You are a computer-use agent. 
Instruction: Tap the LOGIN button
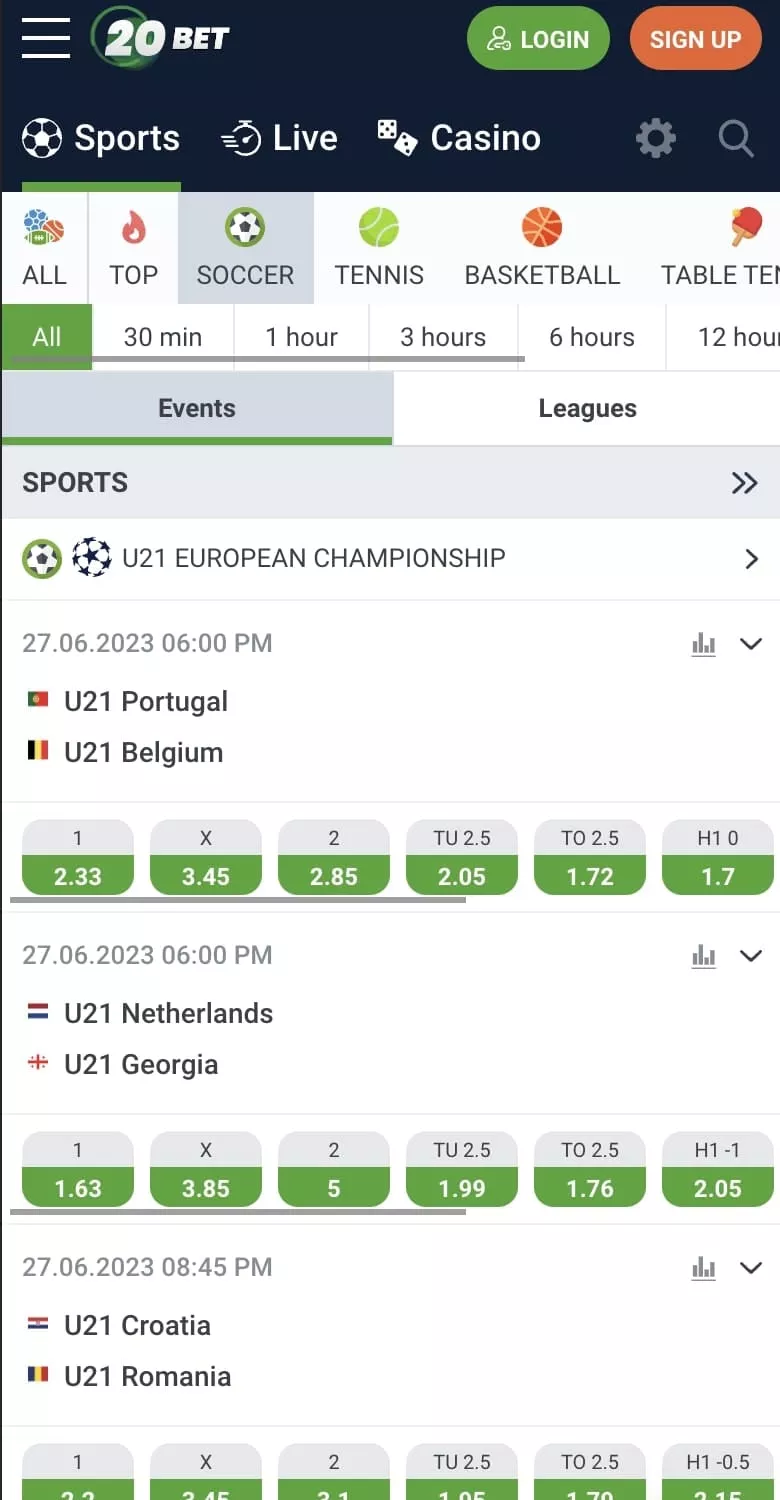[538, 39]
